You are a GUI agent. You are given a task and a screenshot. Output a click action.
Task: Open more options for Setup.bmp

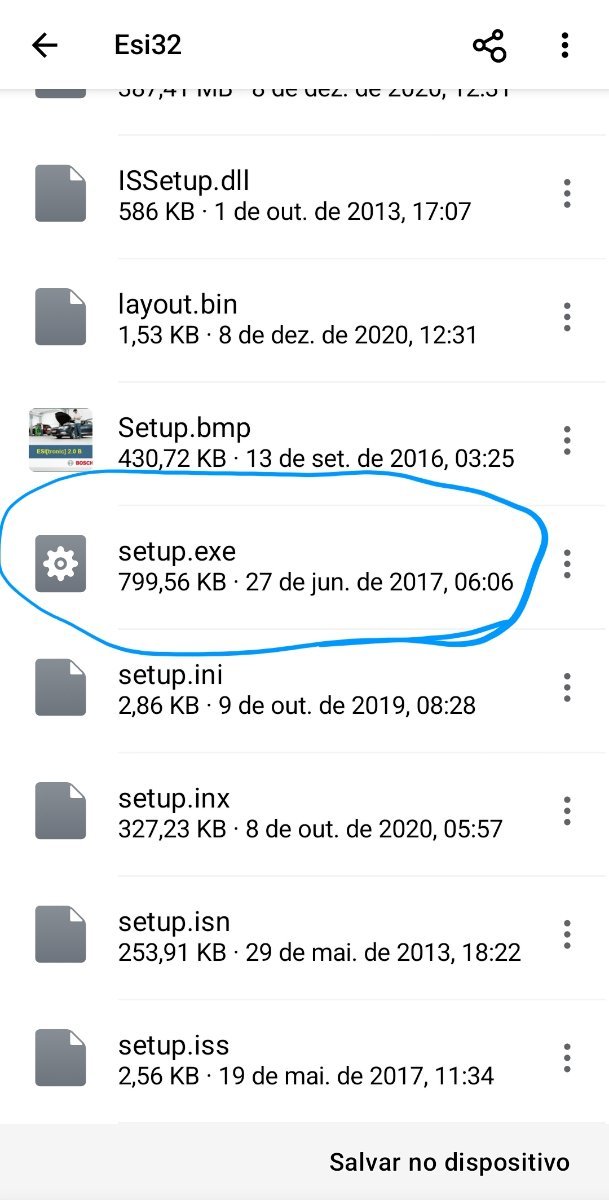(567, 440)
